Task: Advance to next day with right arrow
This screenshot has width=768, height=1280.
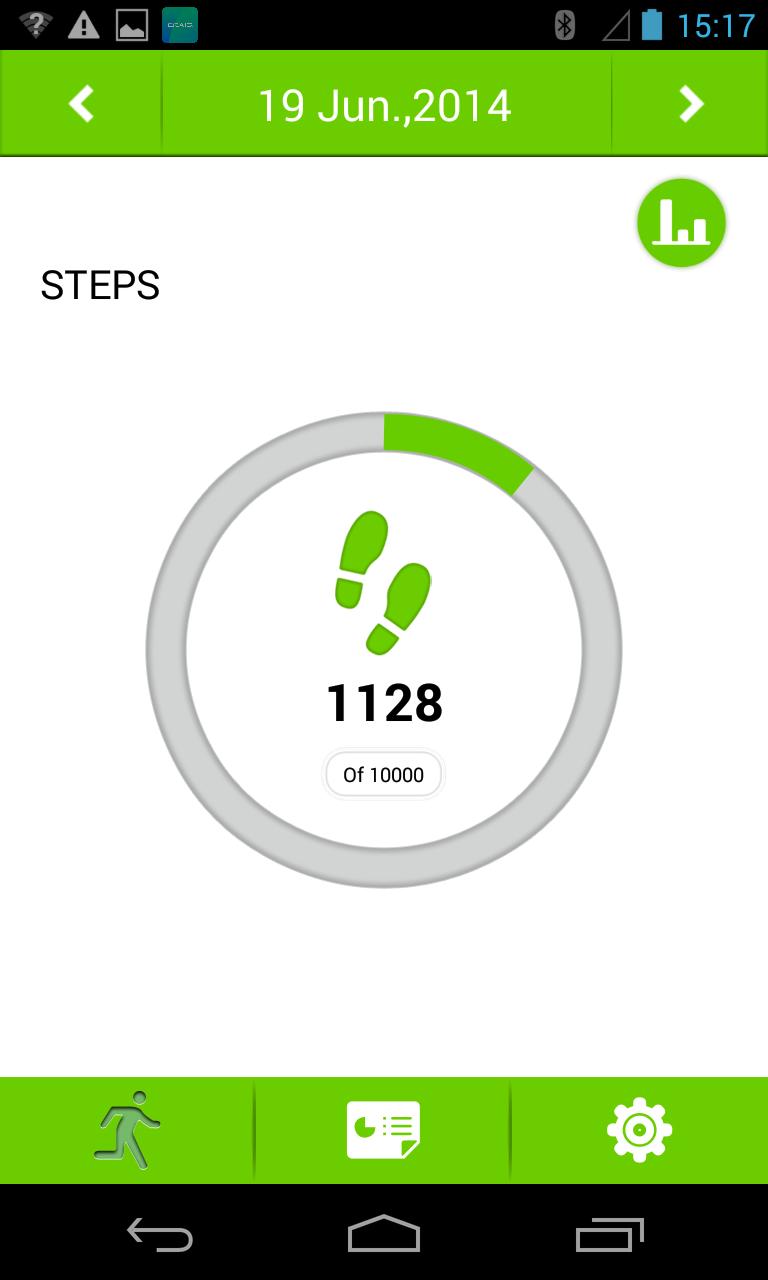Action: pos(689,102)
